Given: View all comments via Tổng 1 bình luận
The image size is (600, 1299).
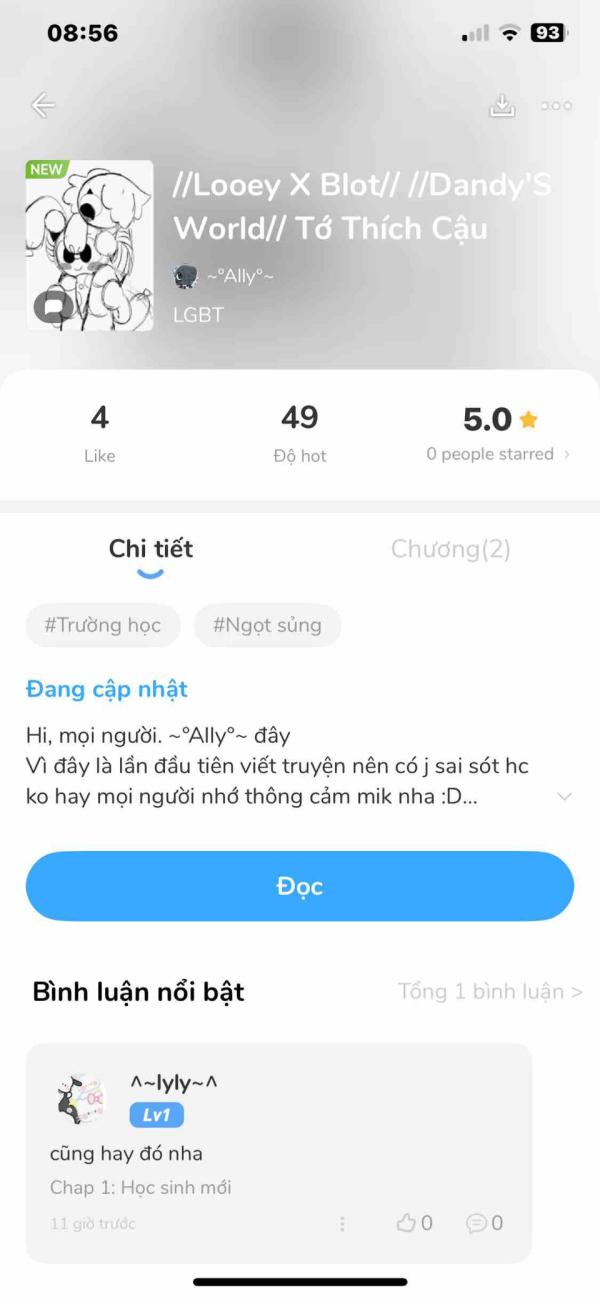Looking at the screenshot, I should click(x=490, y=992).
